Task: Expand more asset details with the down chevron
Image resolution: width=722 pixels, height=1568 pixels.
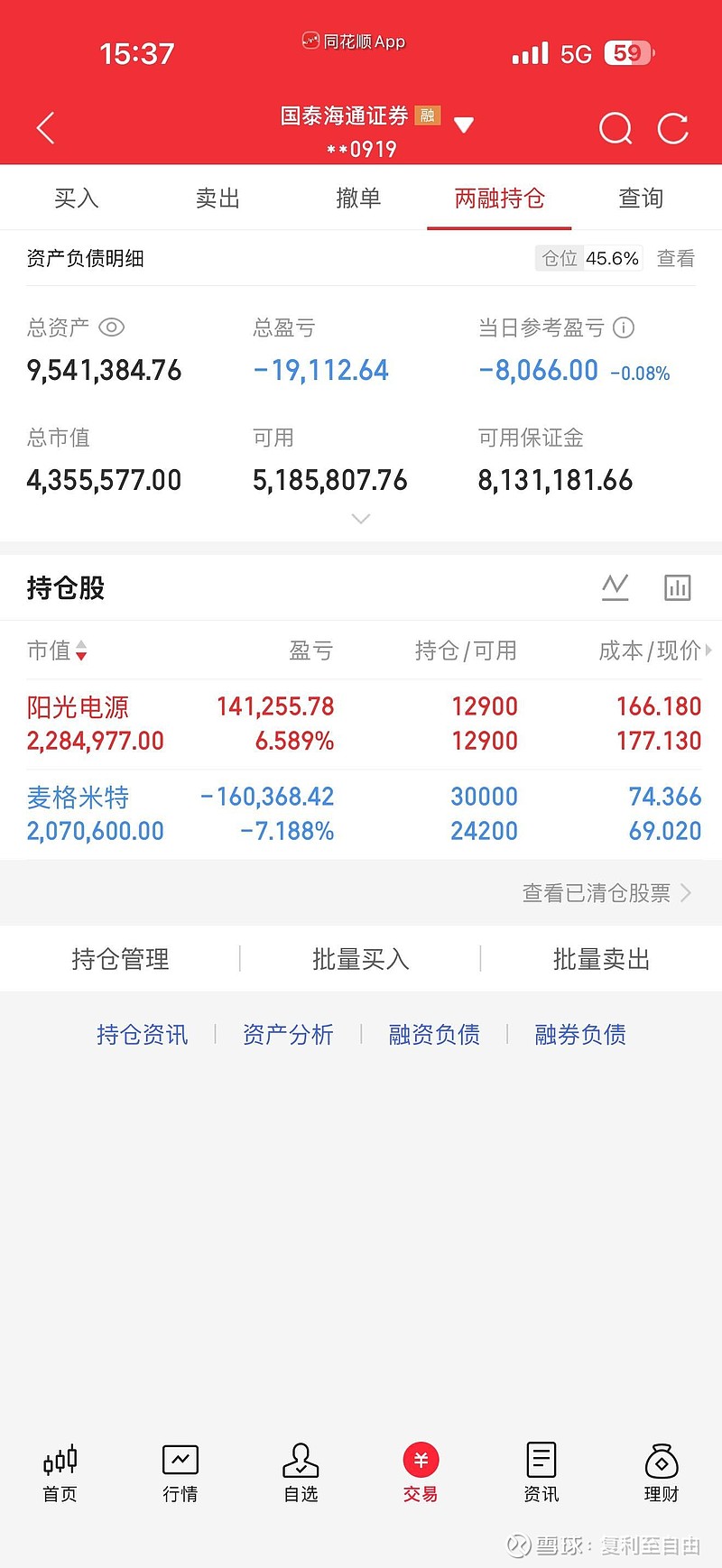Action: click(x=360, y=519)
